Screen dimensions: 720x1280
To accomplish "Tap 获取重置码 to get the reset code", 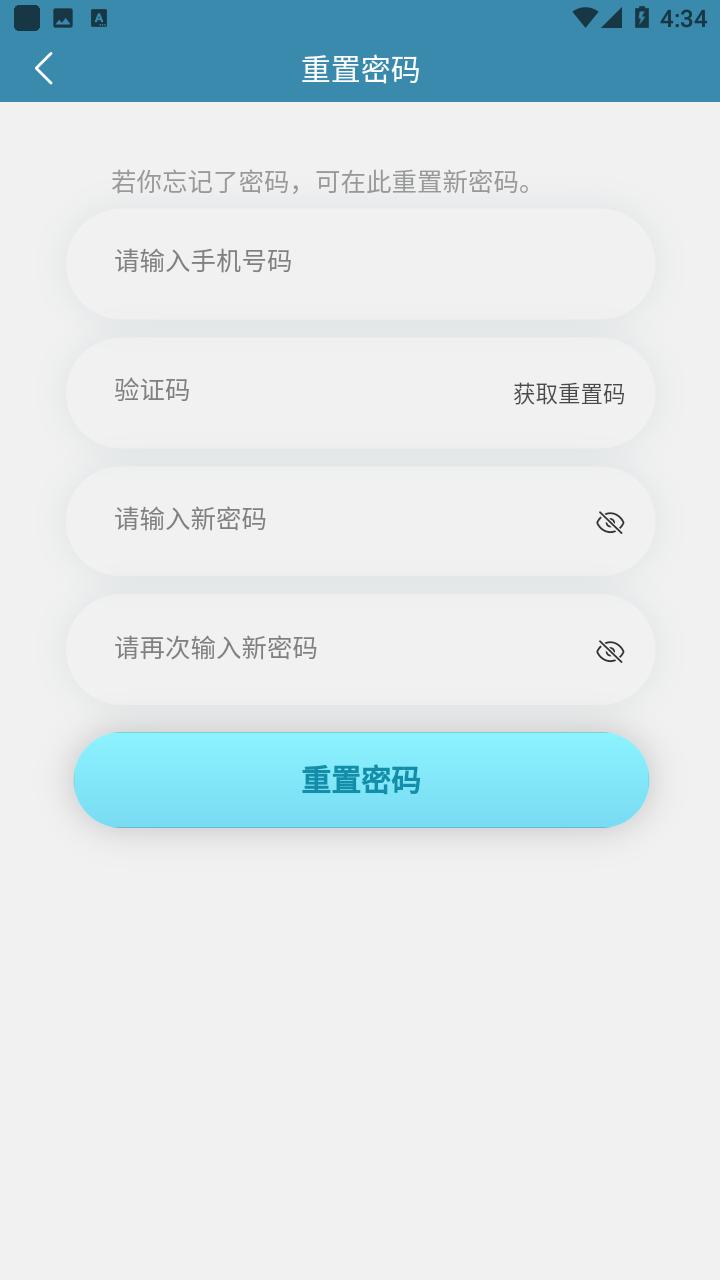I will [568, 394].
